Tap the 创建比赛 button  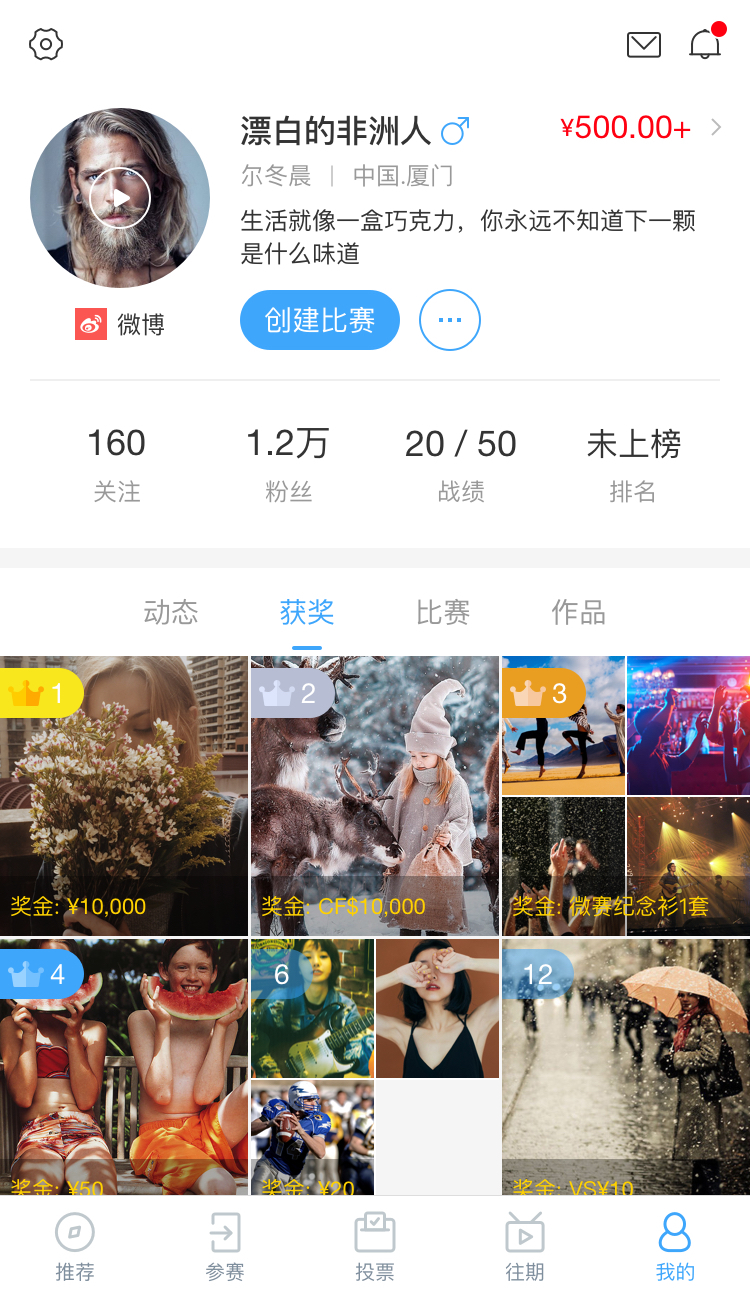(320, 320)
